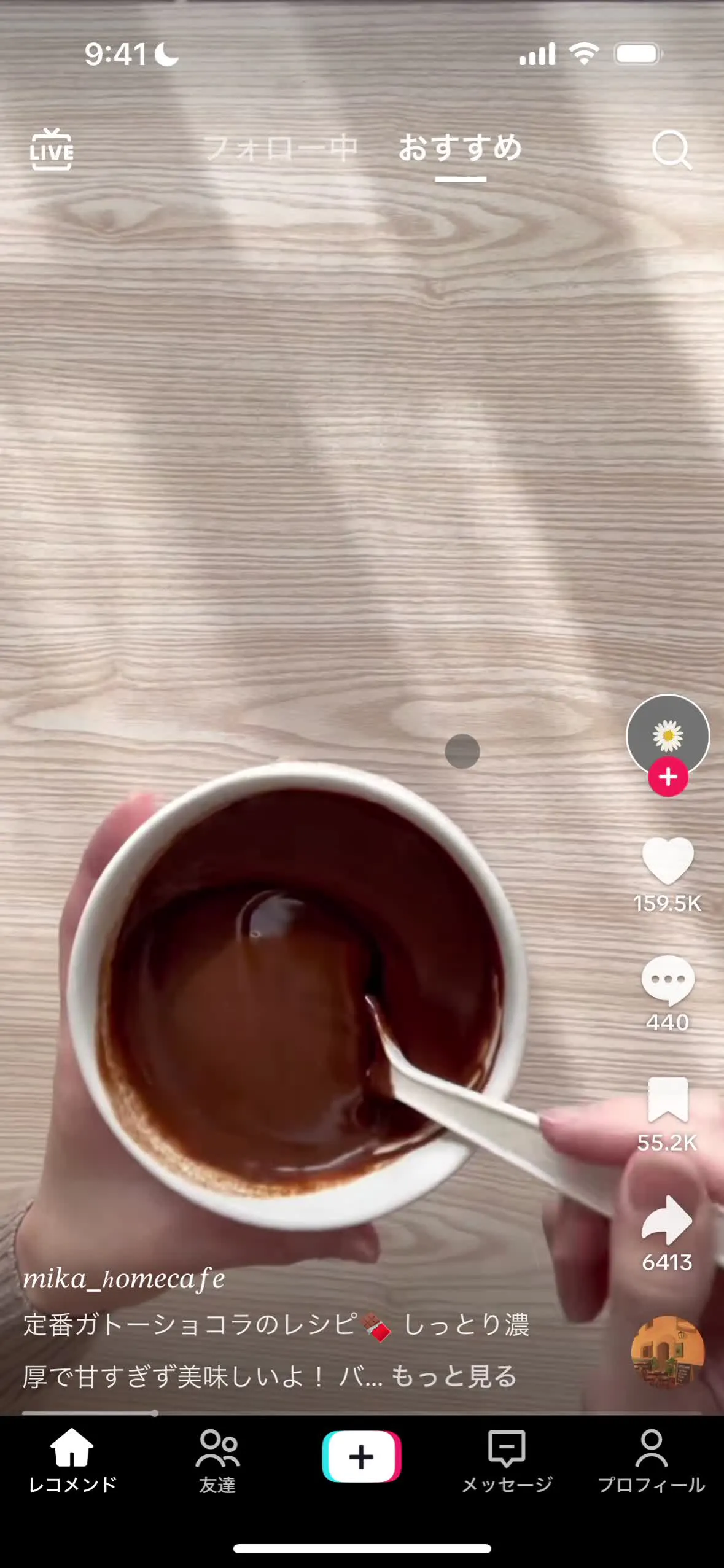Switch to the 友達 tab

click(217, 1460)
